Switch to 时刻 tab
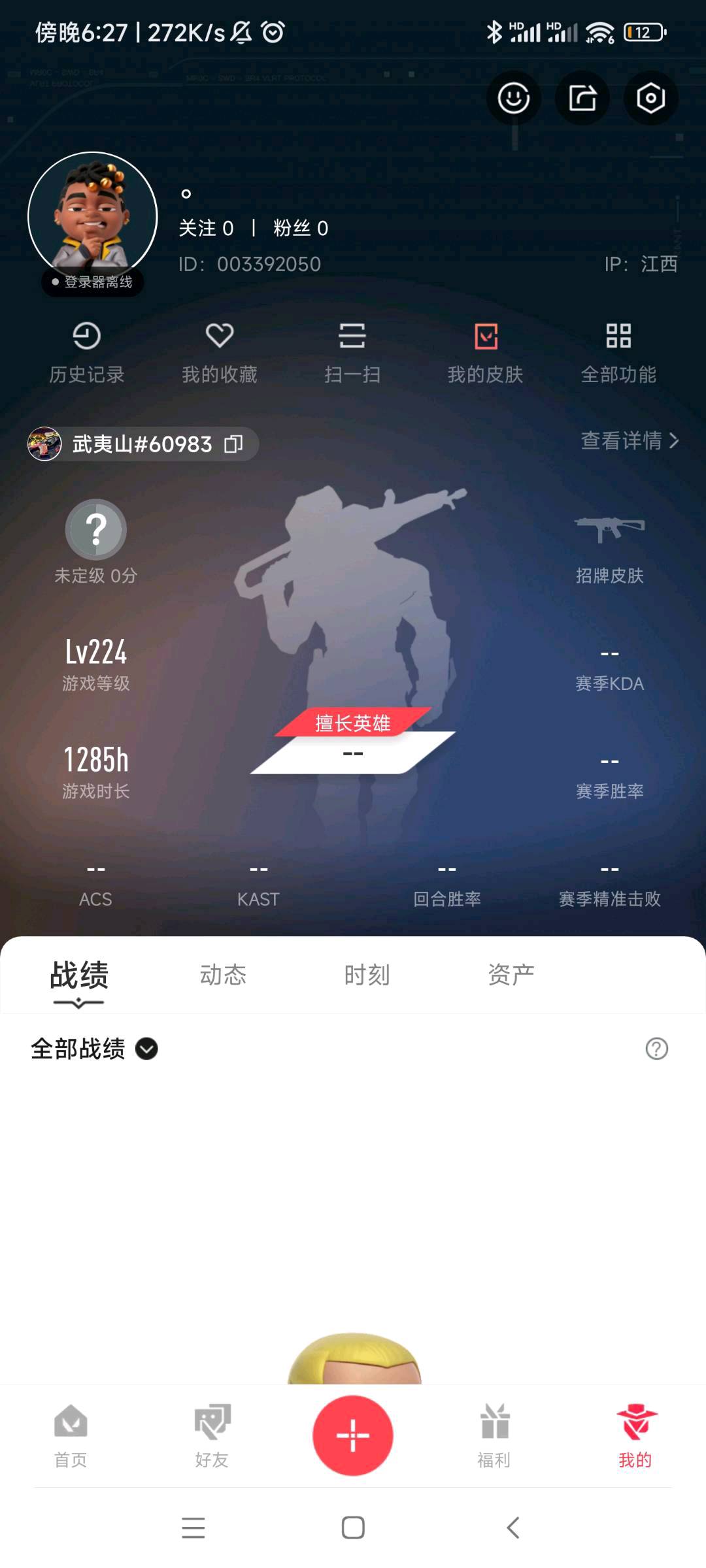The height and width of the screenshot is (1568, 706). coord(367,975)
